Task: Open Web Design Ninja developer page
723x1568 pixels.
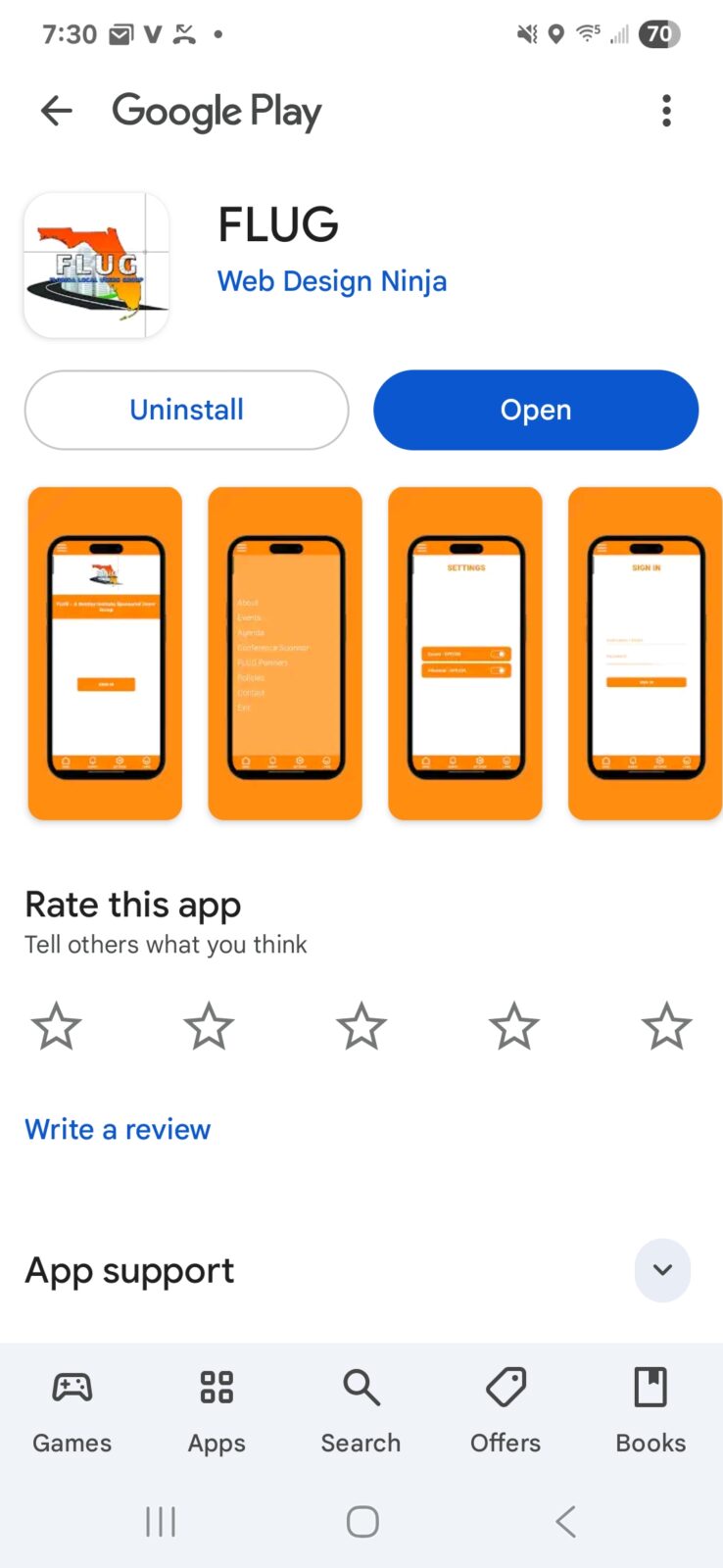Action: pos(332,281)
